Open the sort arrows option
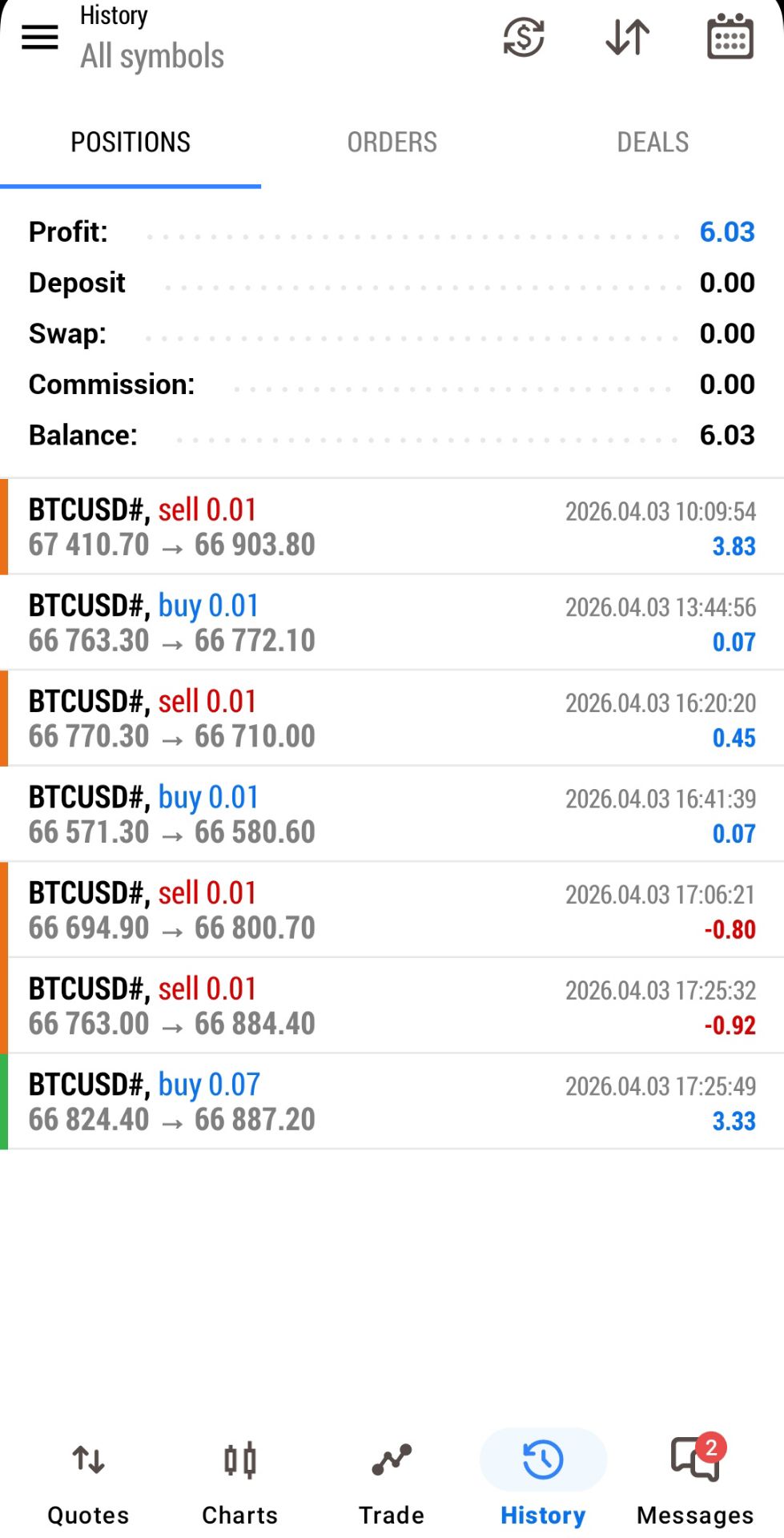The height and width of the screenshot is (1538, 784). 627,37
